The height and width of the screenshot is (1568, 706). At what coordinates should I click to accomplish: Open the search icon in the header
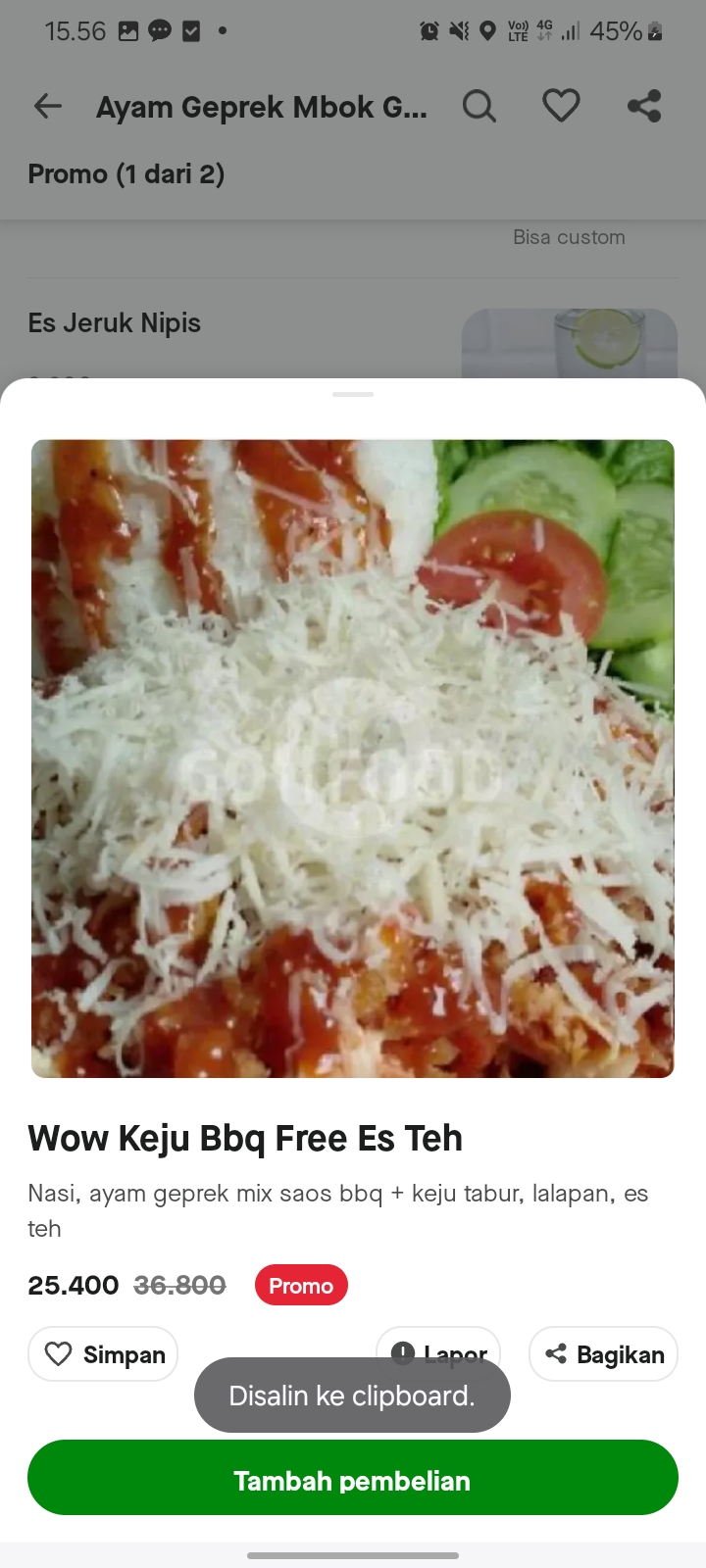[479, 106]
